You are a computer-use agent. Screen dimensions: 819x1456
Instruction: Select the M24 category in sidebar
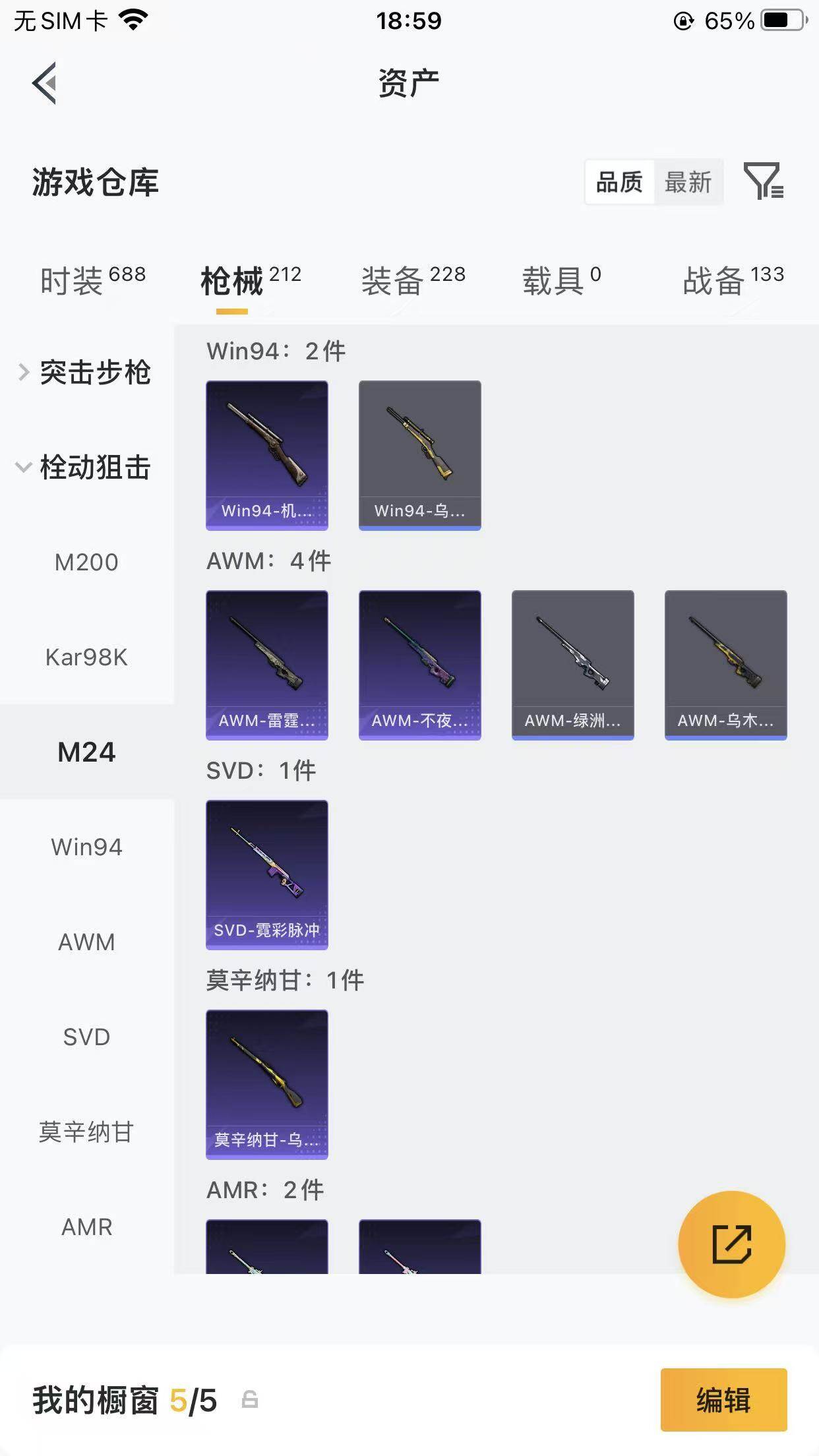coord(86,752)
